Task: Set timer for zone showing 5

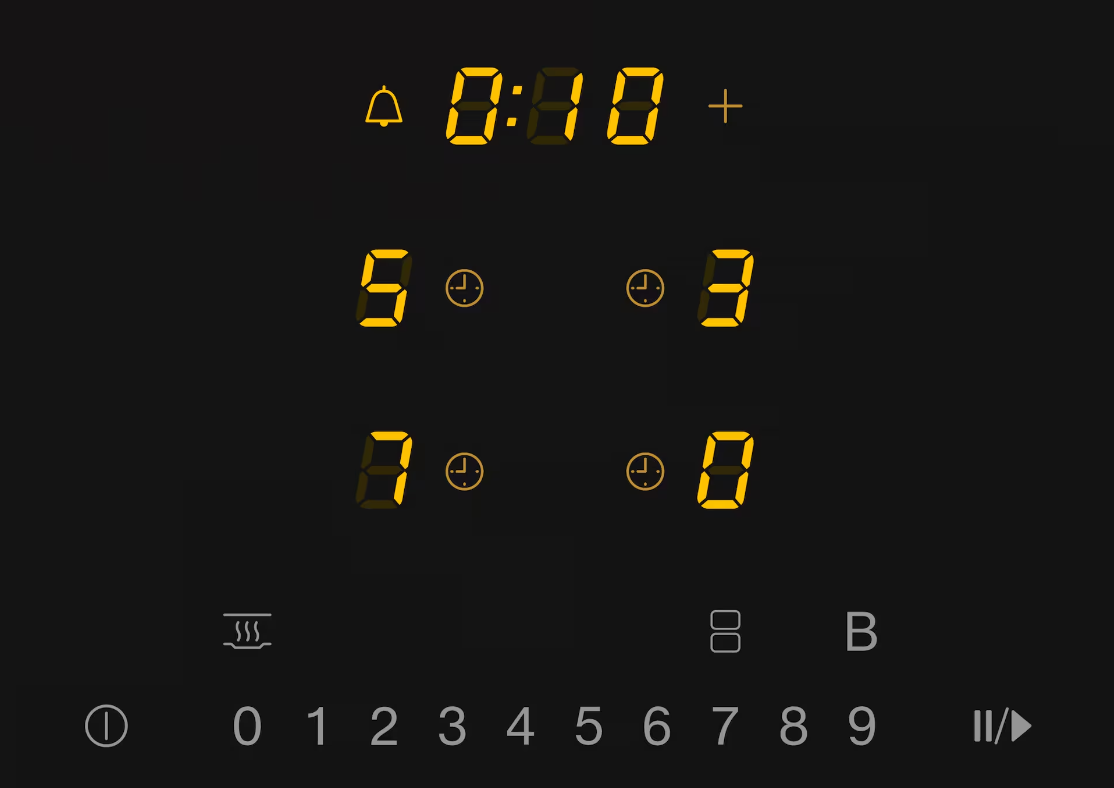Action: pyautogui.click(x=464, y=288)
